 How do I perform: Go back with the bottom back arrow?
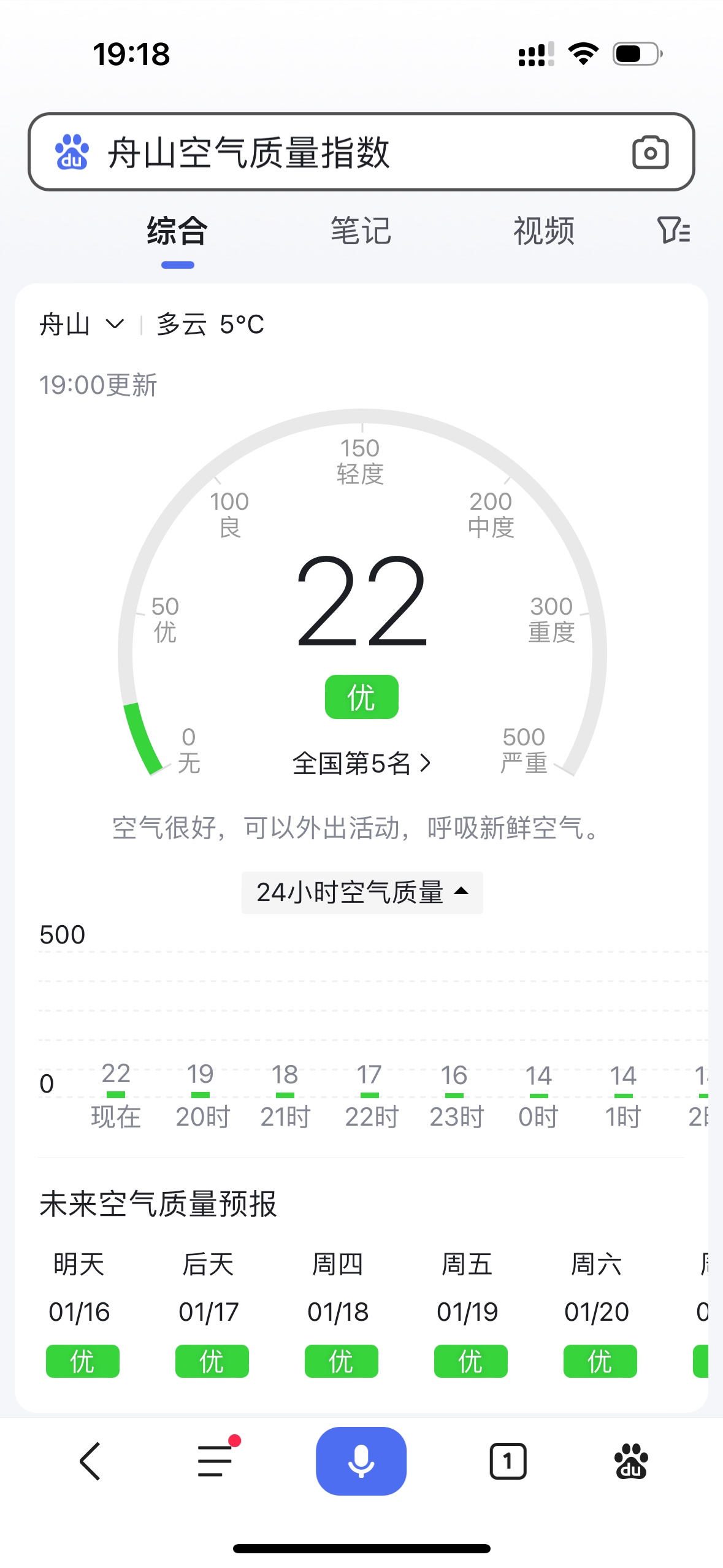pyautogui.click(x=91, y=1461)
